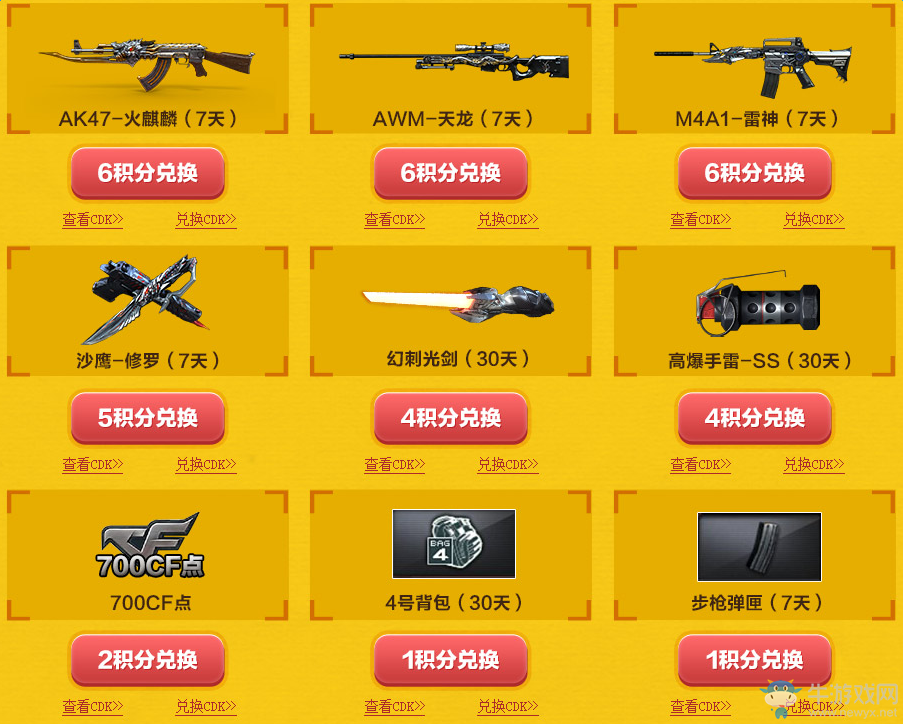Exchange 1积分 for 步枪弹匣
This screenshot has height=724, width=903.
point(754,661)
